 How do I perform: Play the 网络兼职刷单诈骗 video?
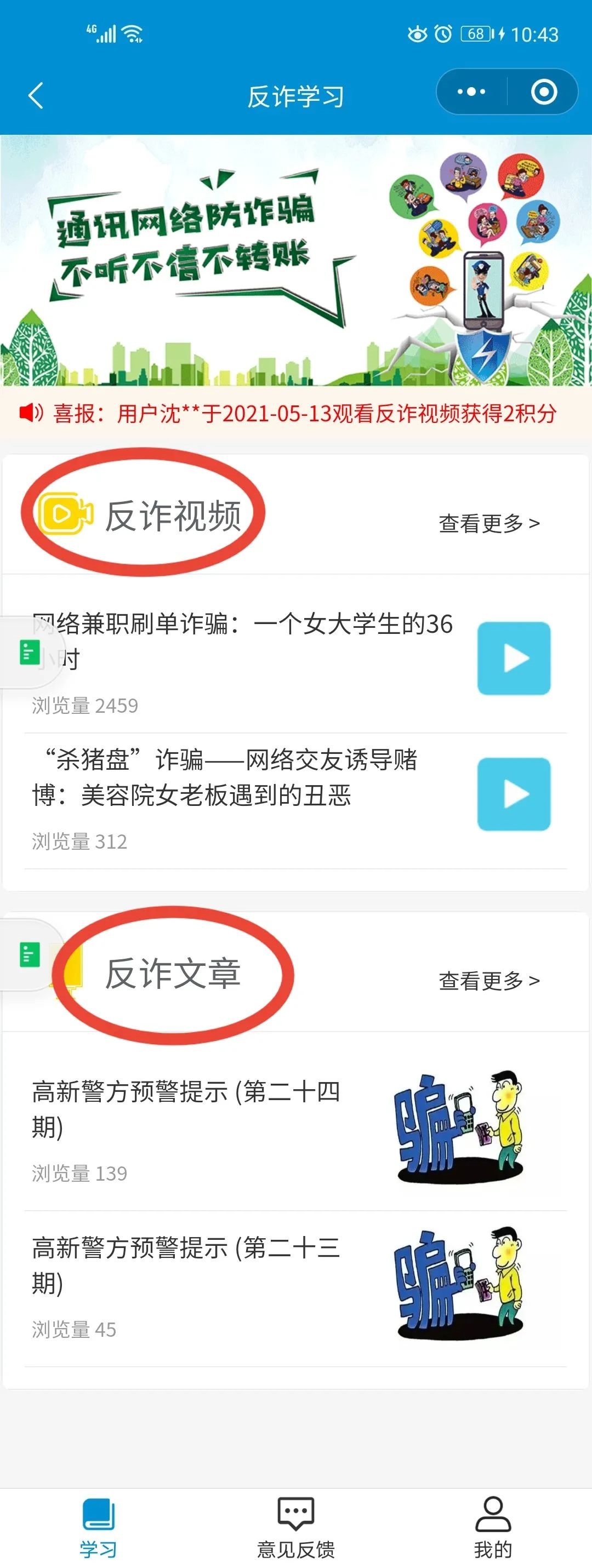pos(514,658)
